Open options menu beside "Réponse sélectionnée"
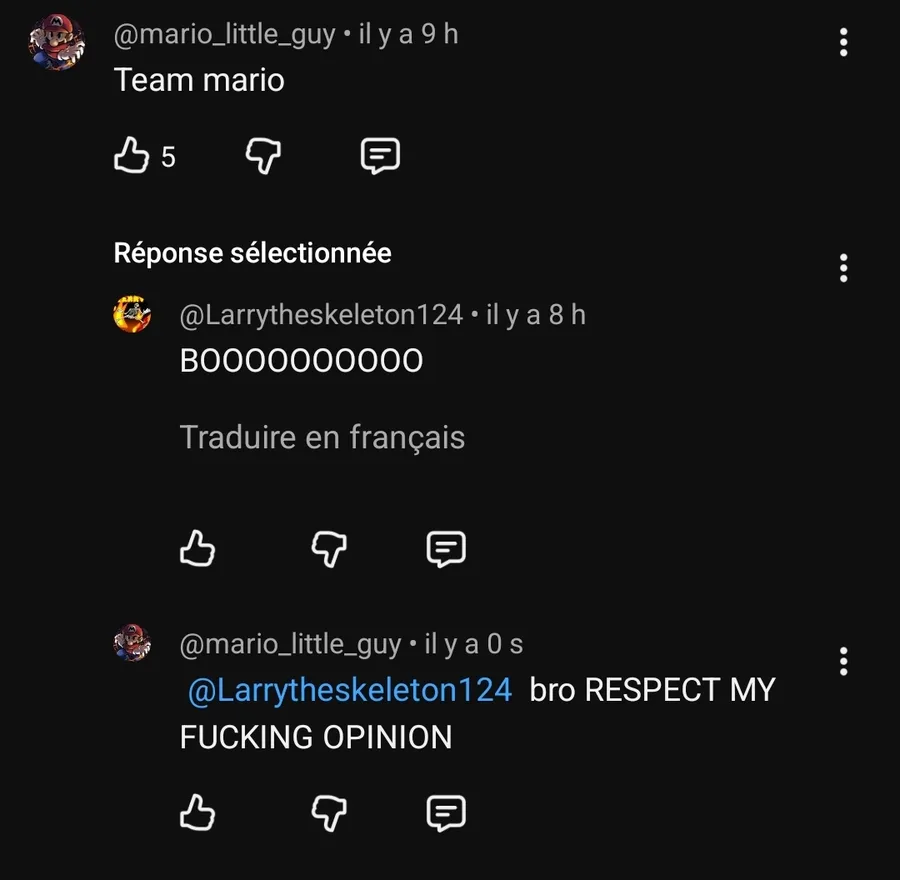Viewport: 900px width, 880px height. click(843, 268)
